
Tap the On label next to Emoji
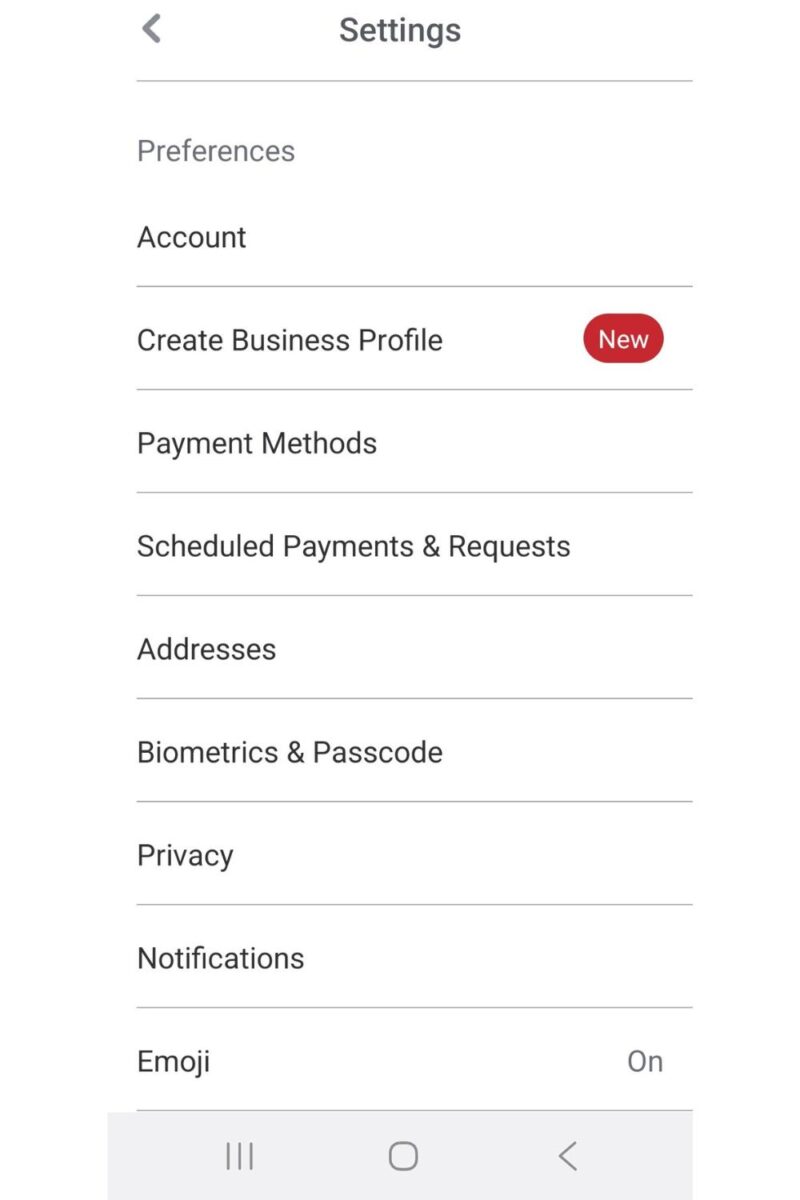(x=645, y=1061)
